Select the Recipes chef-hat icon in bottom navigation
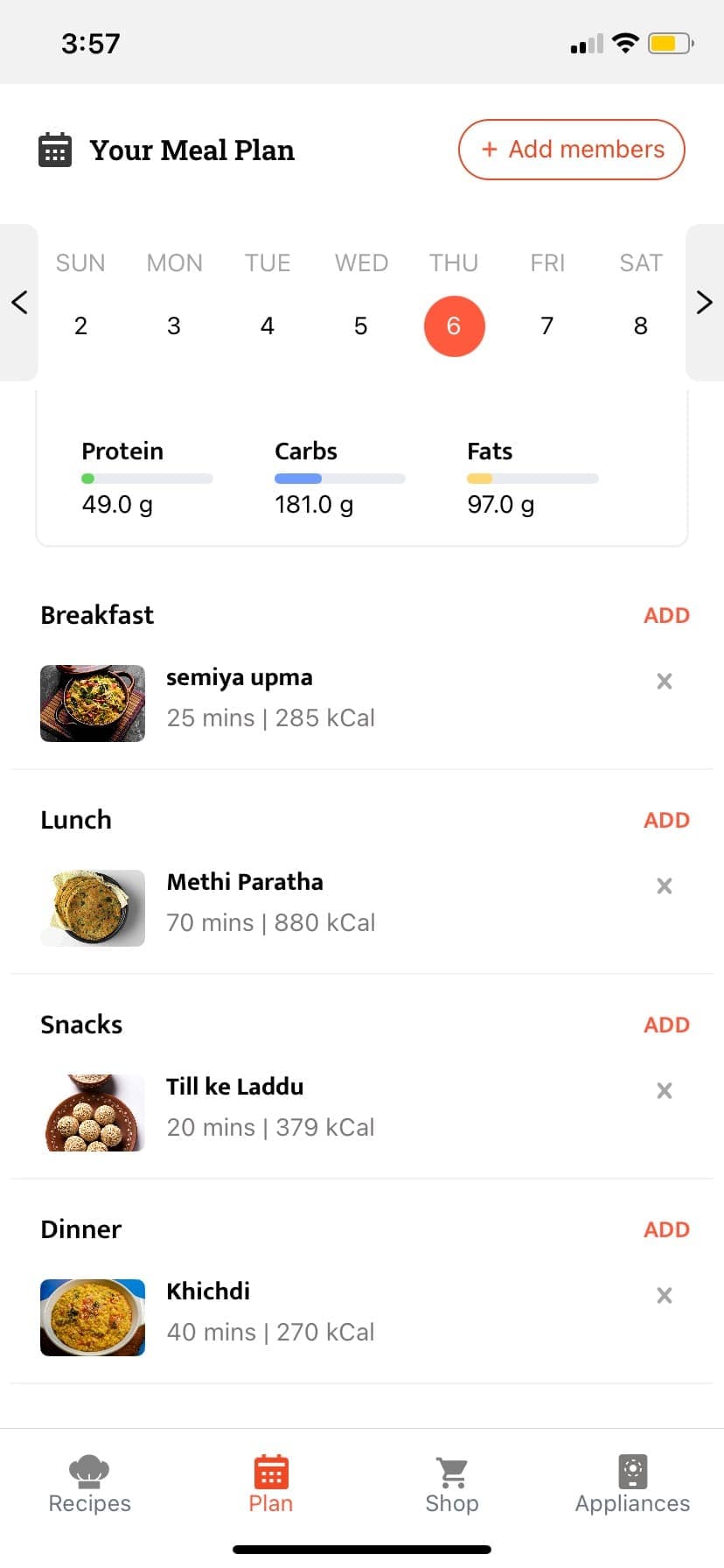 88,1473
